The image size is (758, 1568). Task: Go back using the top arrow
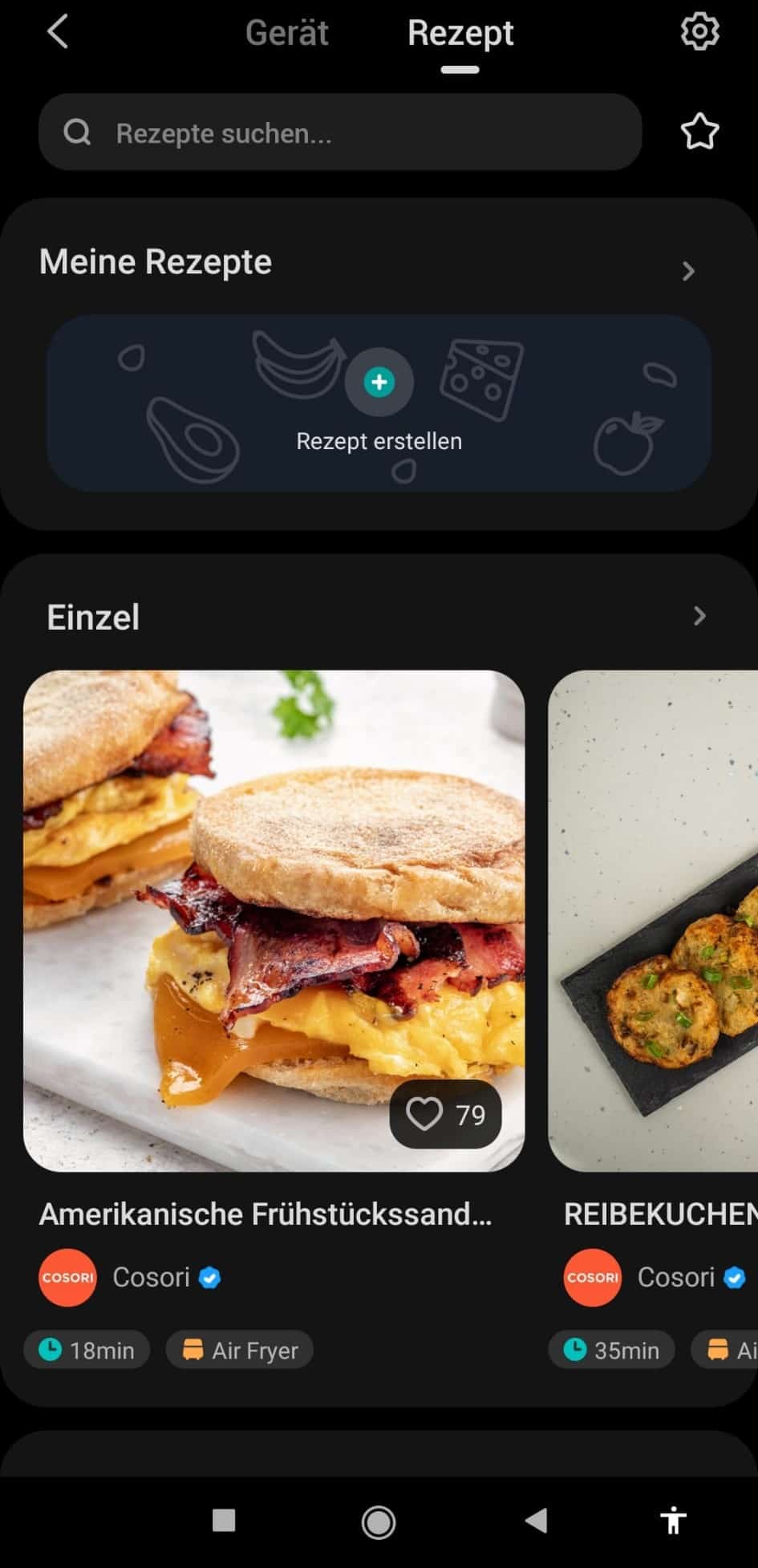[x=58, y=33]
